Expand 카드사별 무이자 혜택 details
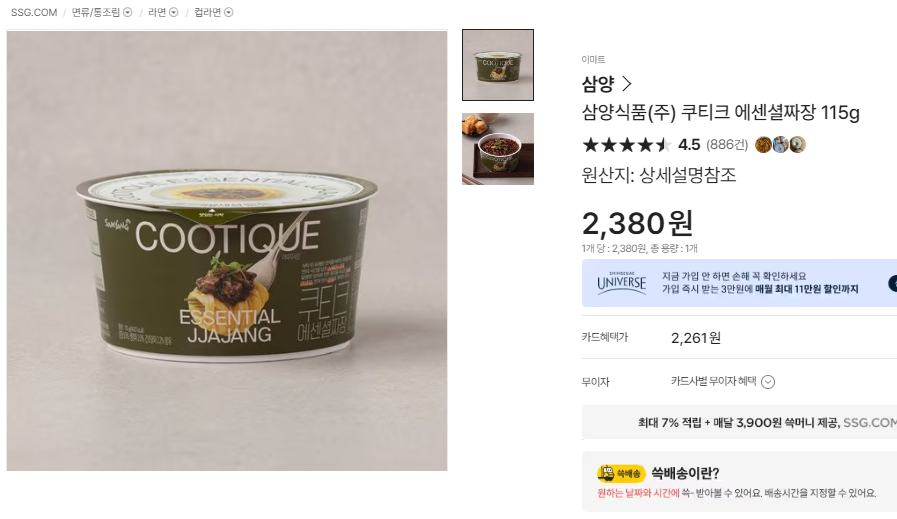Viewport: 897px width, 519px height. coord(768,382)
